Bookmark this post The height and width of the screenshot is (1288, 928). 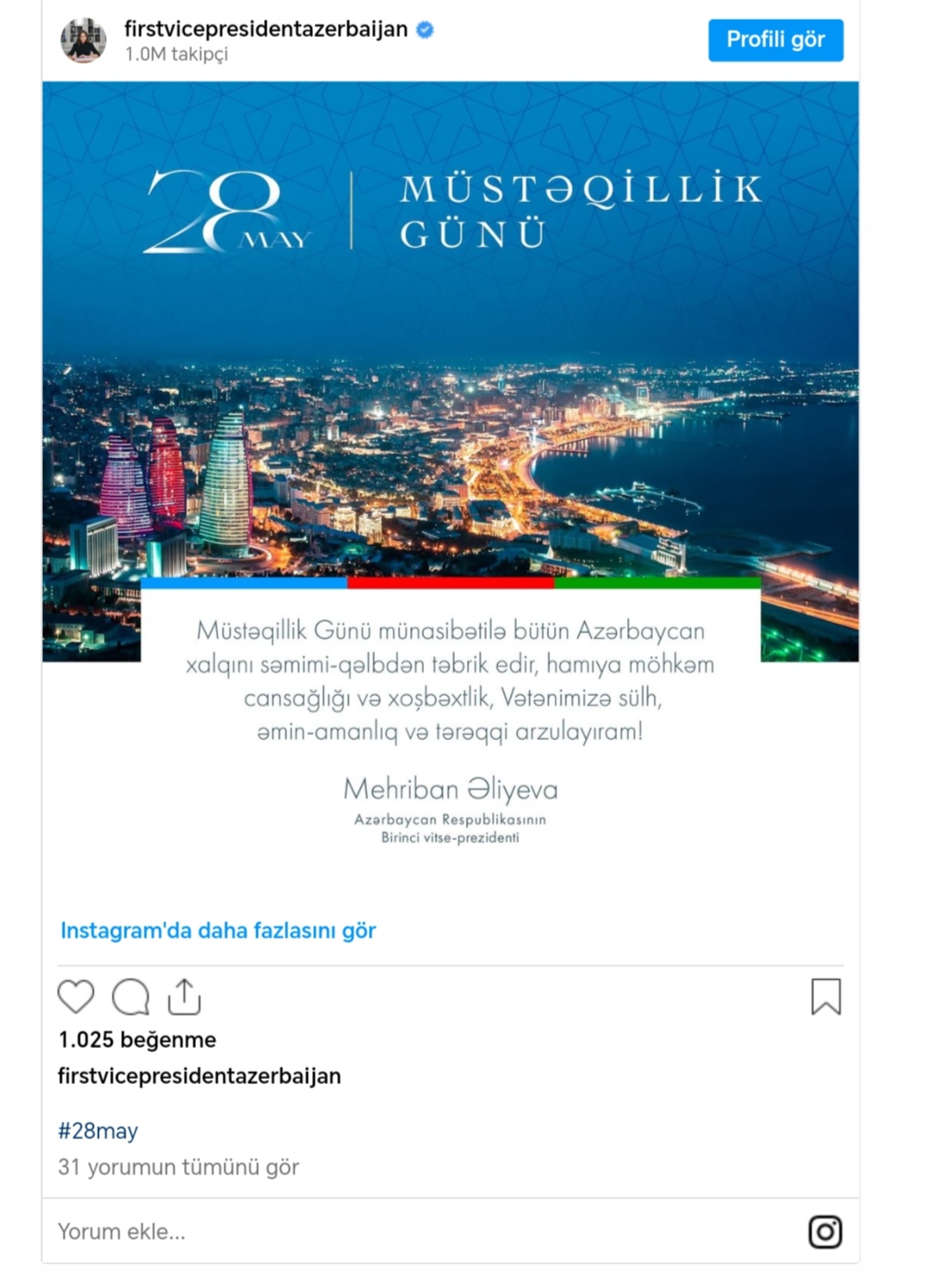pos(826,996)
